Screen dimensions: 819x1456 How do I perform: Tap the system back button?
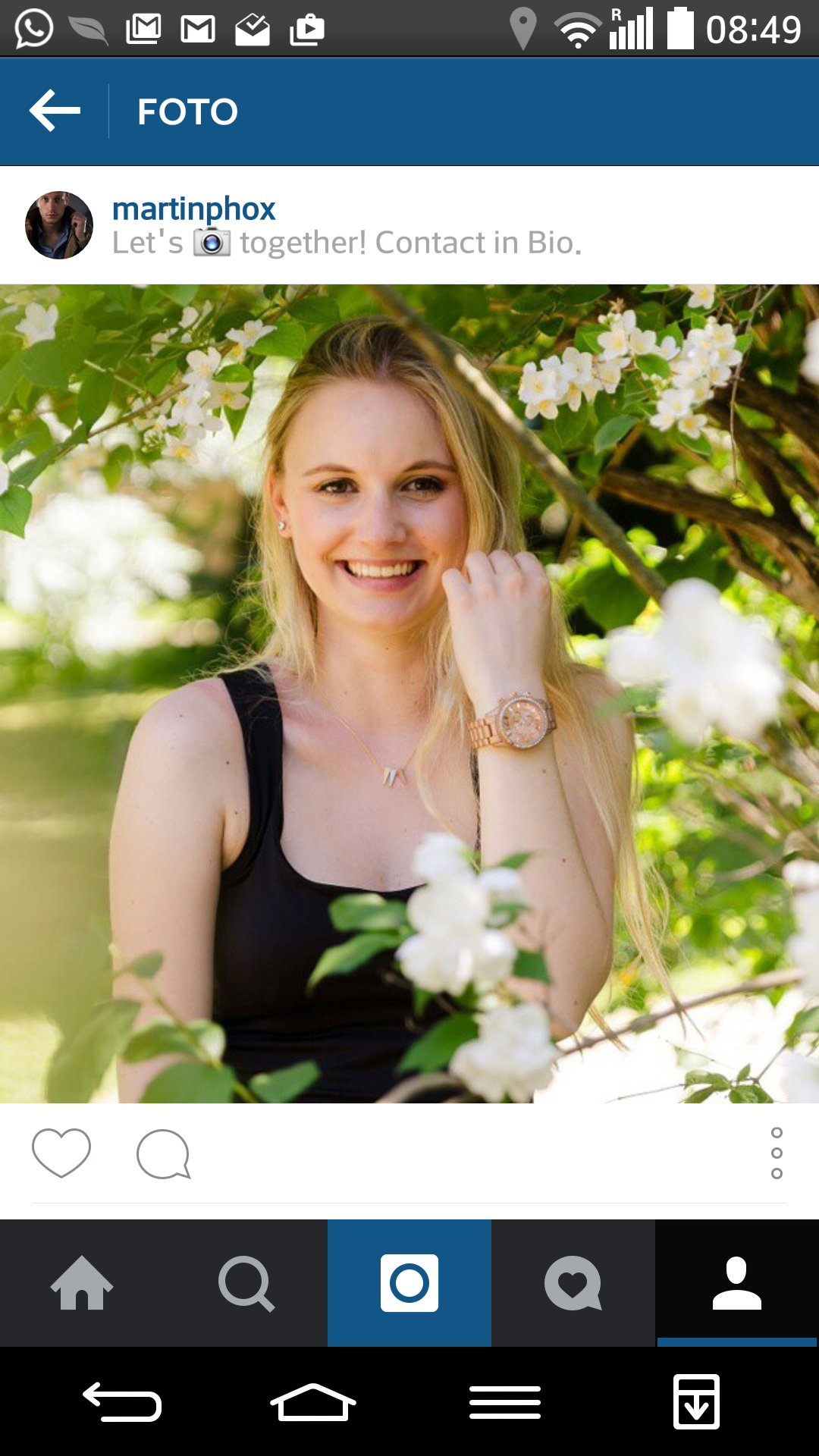pyautogui.click(x=122, y=1402)
